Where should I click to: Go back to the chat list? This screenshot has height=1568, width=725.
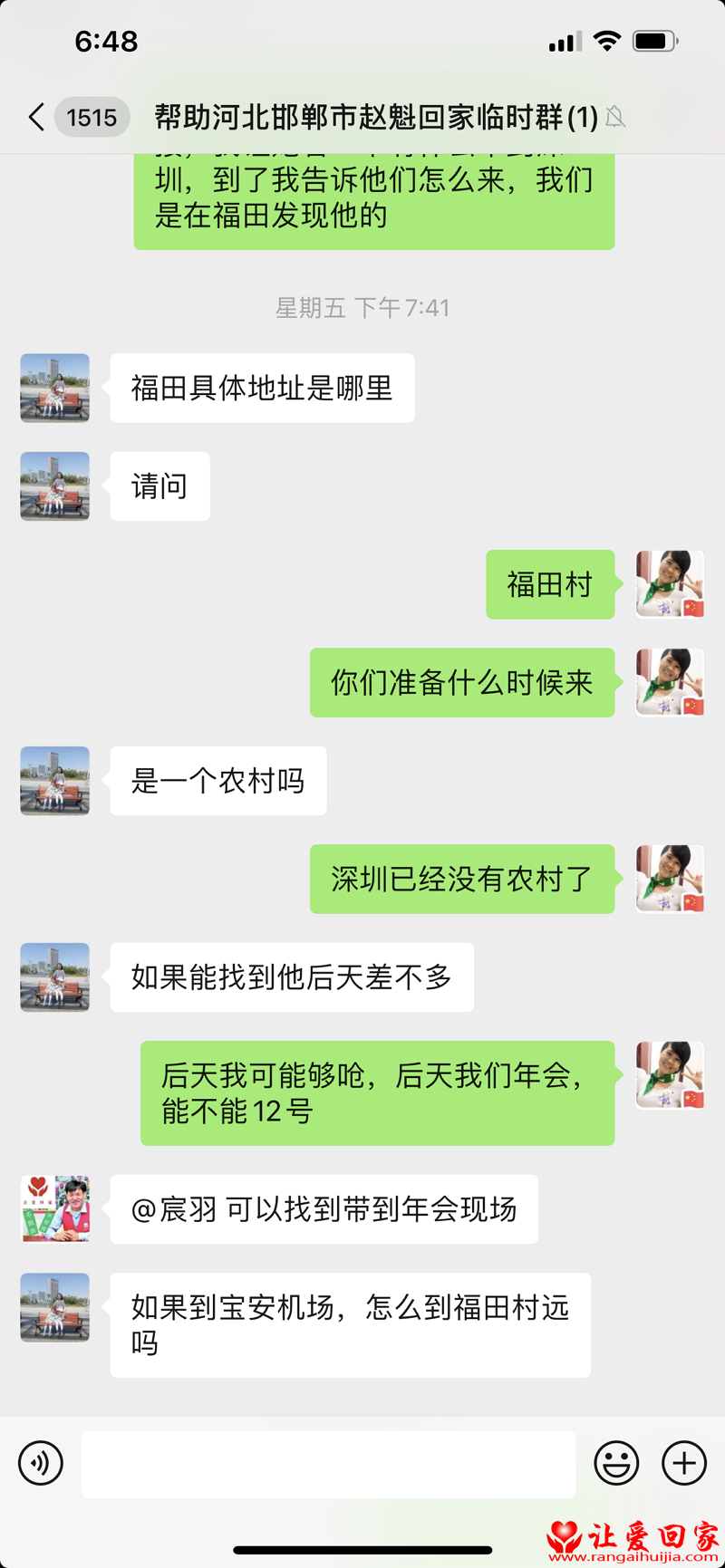[x=36, y=117]
